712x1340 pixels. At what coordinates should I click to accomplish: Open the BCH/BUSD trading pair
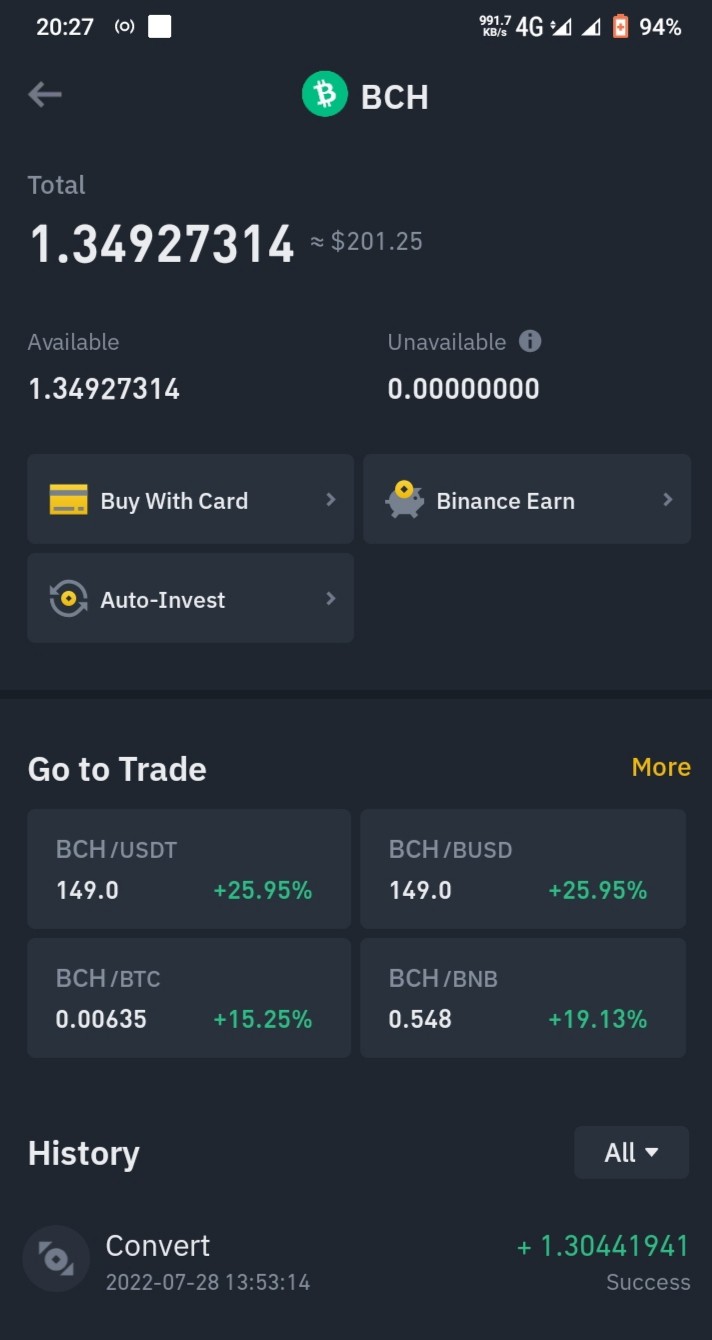(523, 869)
